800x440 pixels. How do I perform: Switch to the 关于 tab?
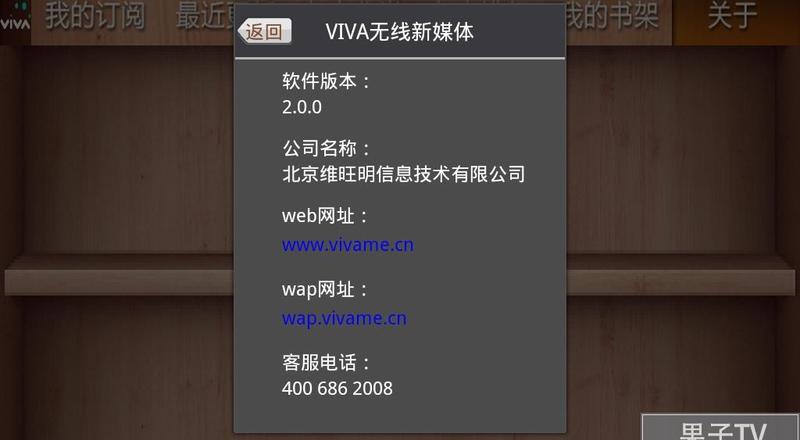[x=731, y=17]
